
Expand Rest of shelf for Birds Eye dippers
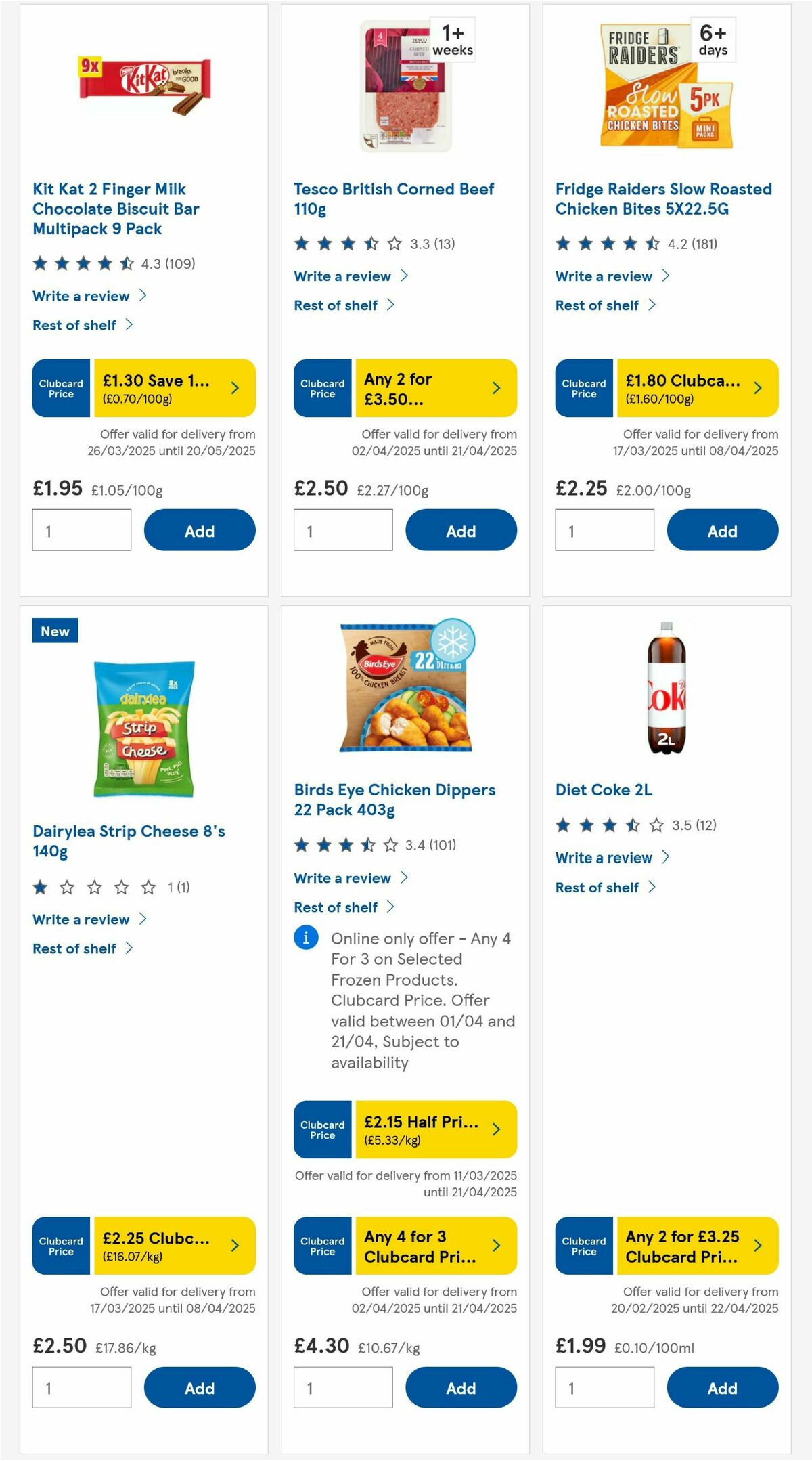click(x=336, y=907)
